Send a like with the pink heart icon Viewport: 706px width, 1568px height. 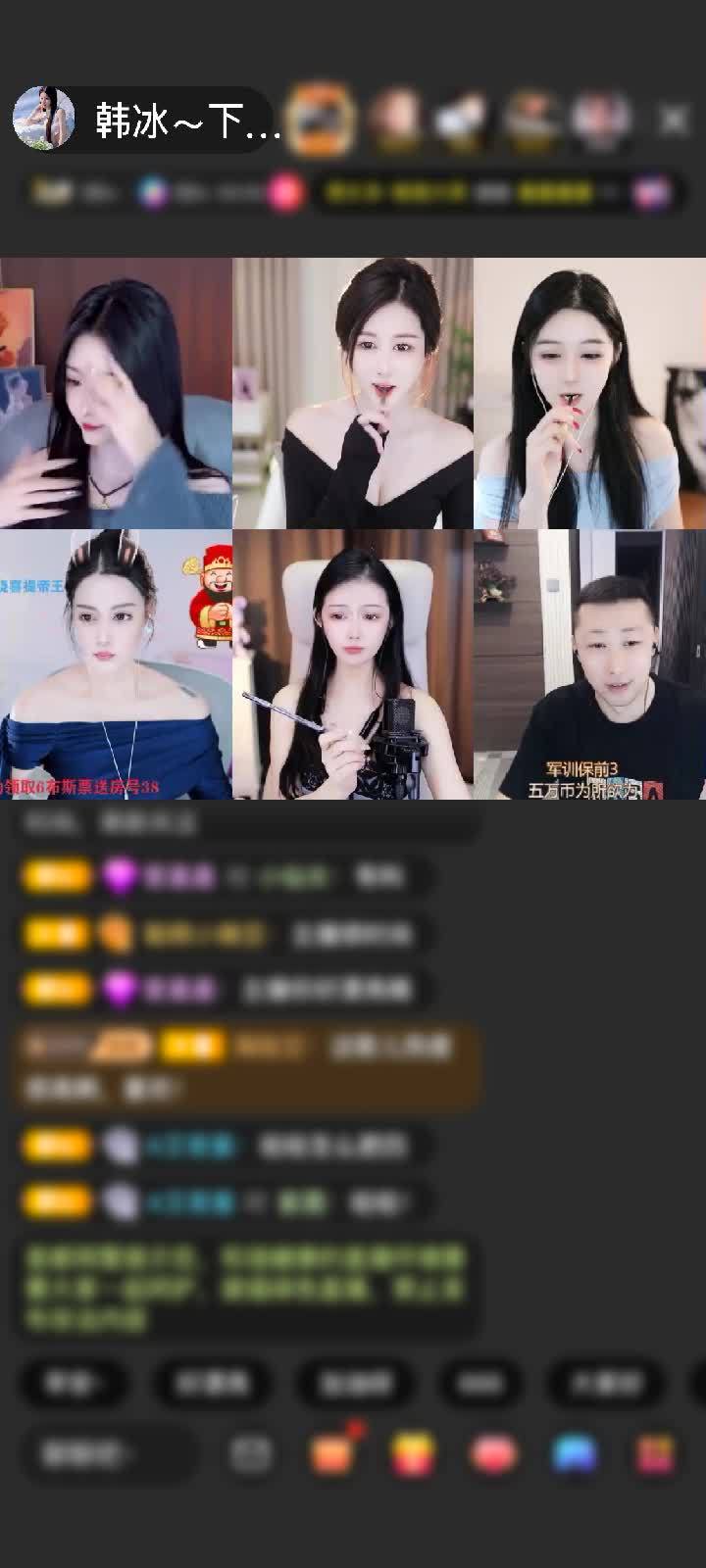point(493,1454)
